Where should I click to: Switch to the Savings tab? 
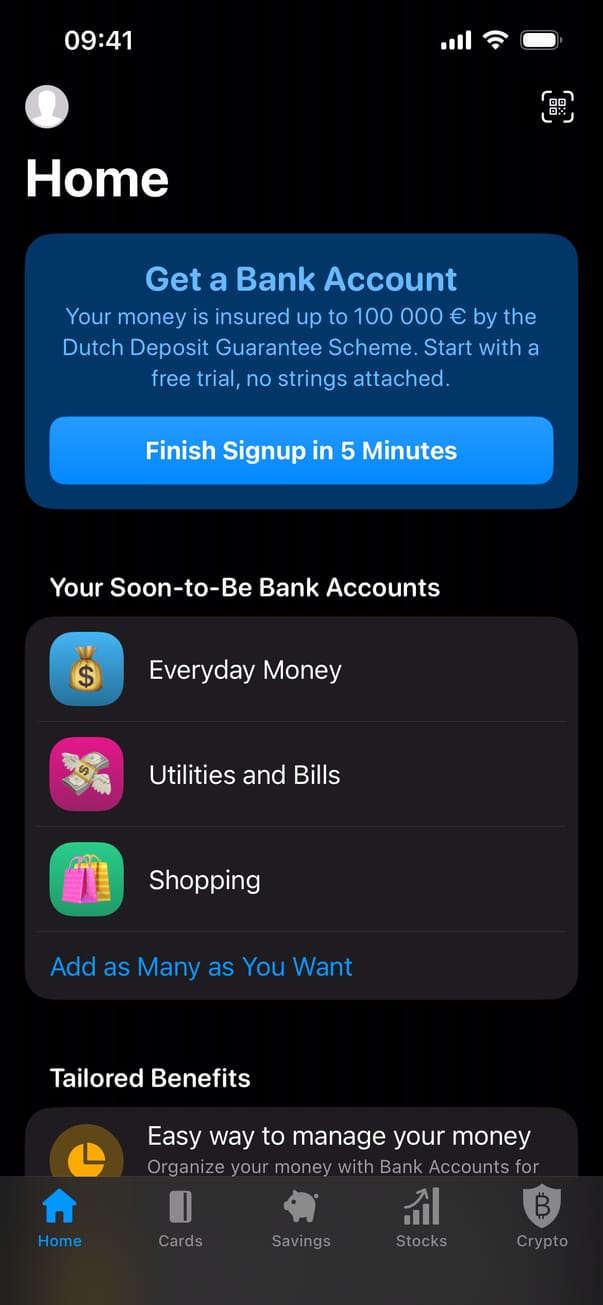[301, 1220]
